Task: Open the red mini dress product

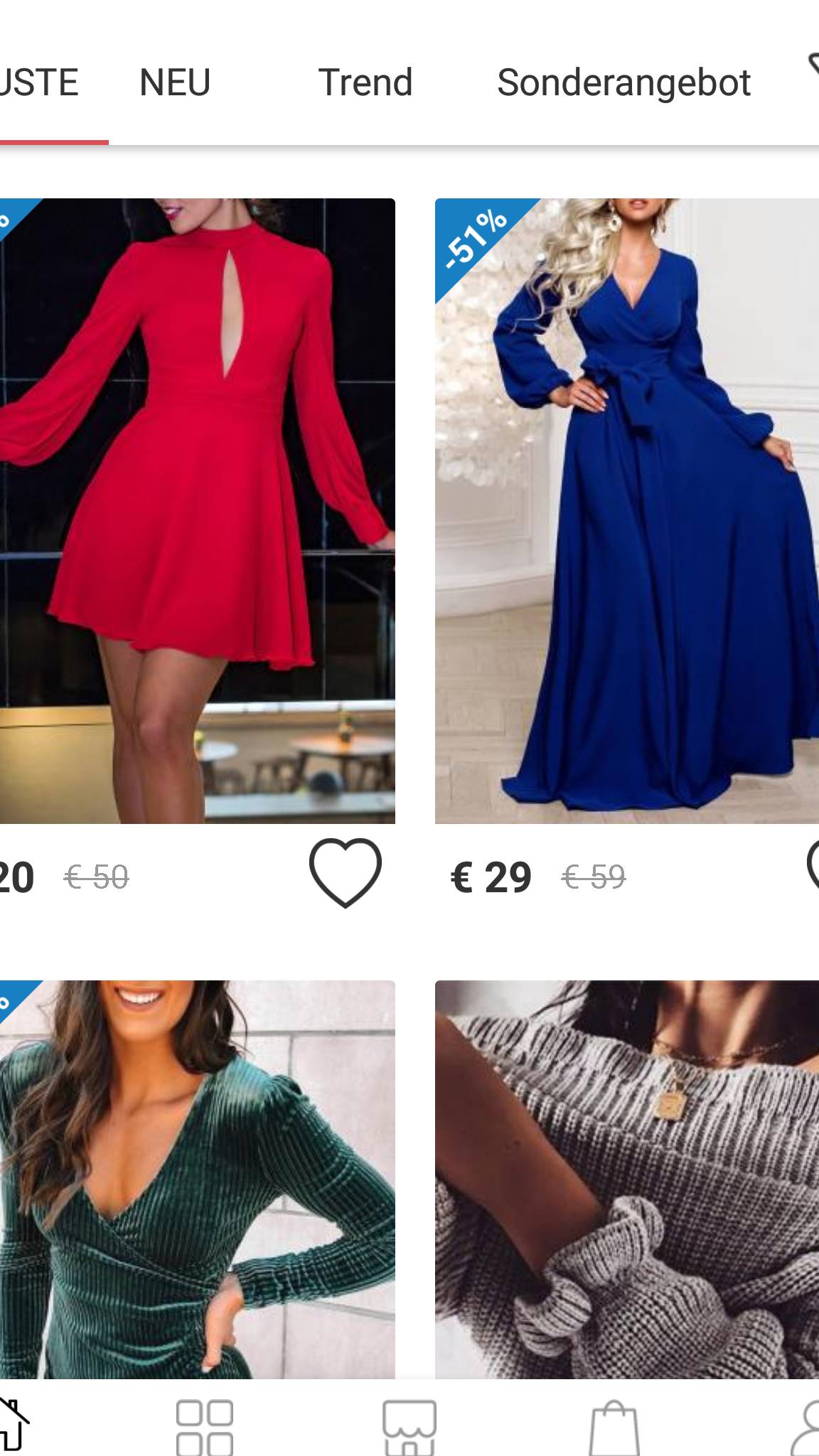Action: click(x=197, y=510)
